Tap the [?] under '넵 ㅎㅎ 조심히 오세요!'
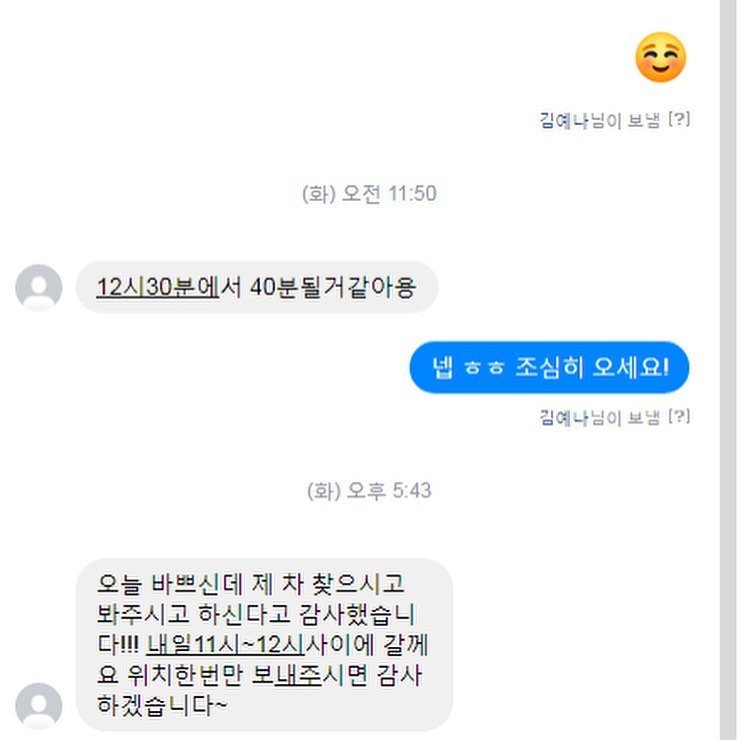Viewport: 740px width, 740px height. coord(679,416)
